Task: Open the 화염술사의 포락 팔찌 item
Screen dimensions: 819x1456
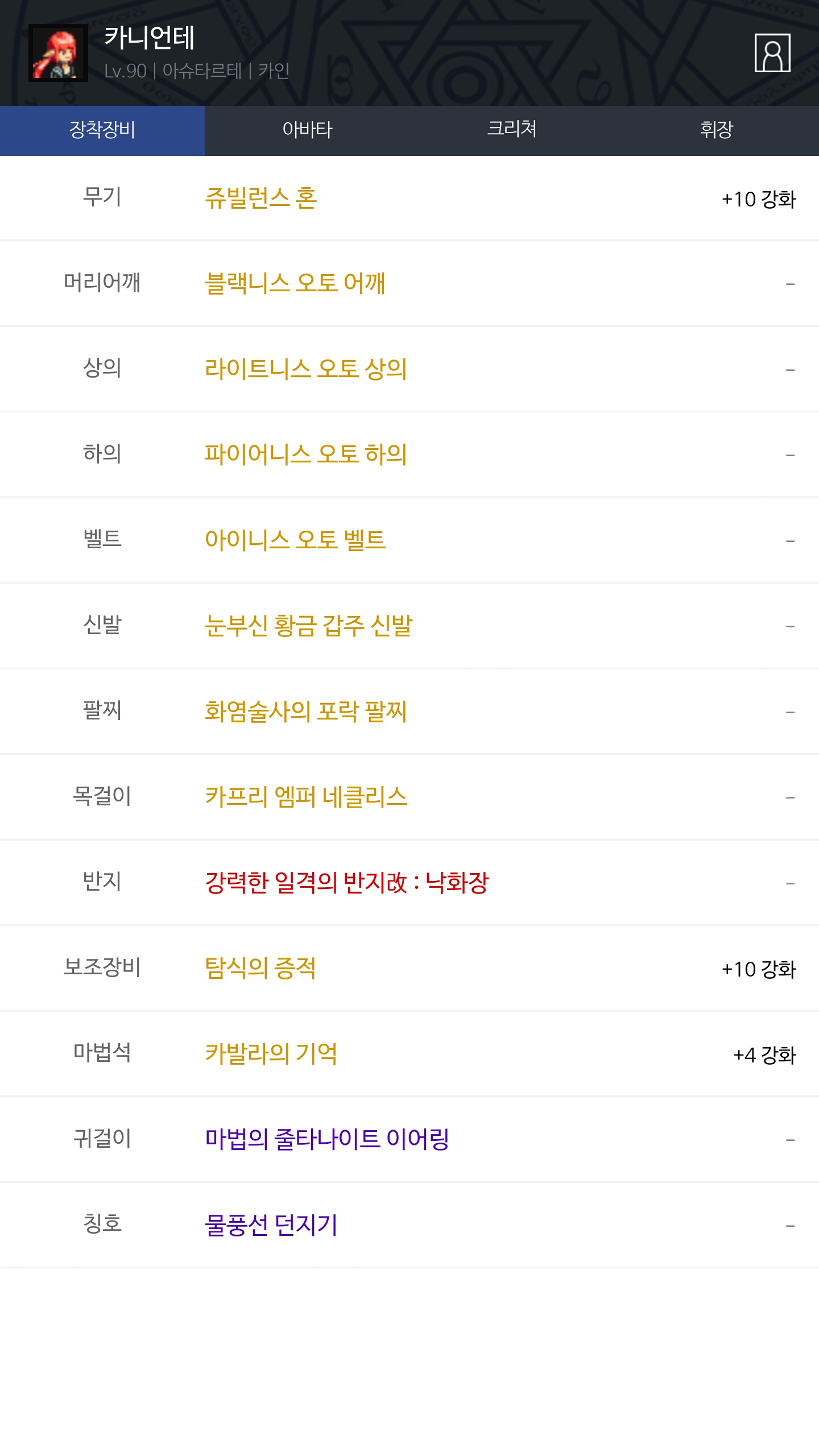Action: [x=305, y=712]
